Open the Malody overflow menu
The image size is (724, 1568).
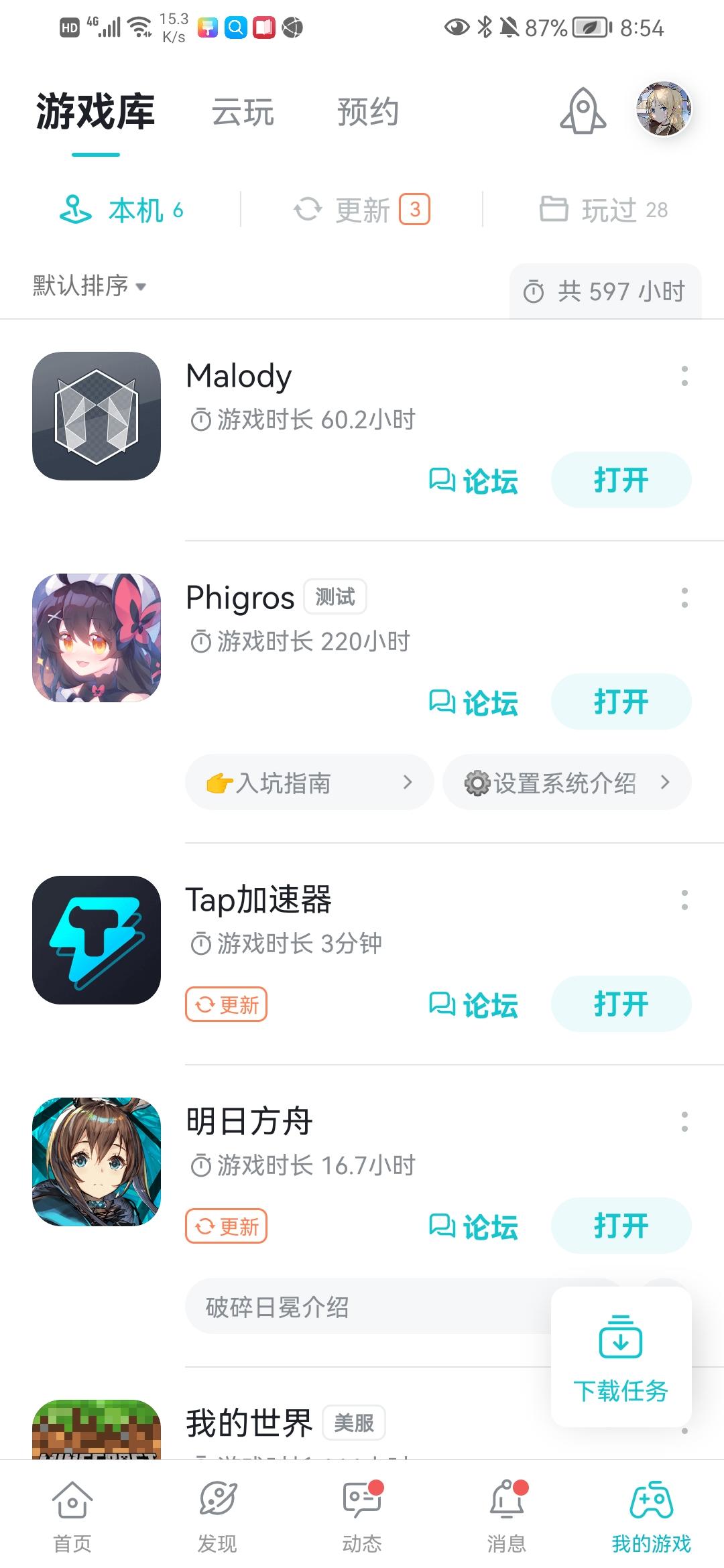684,376
